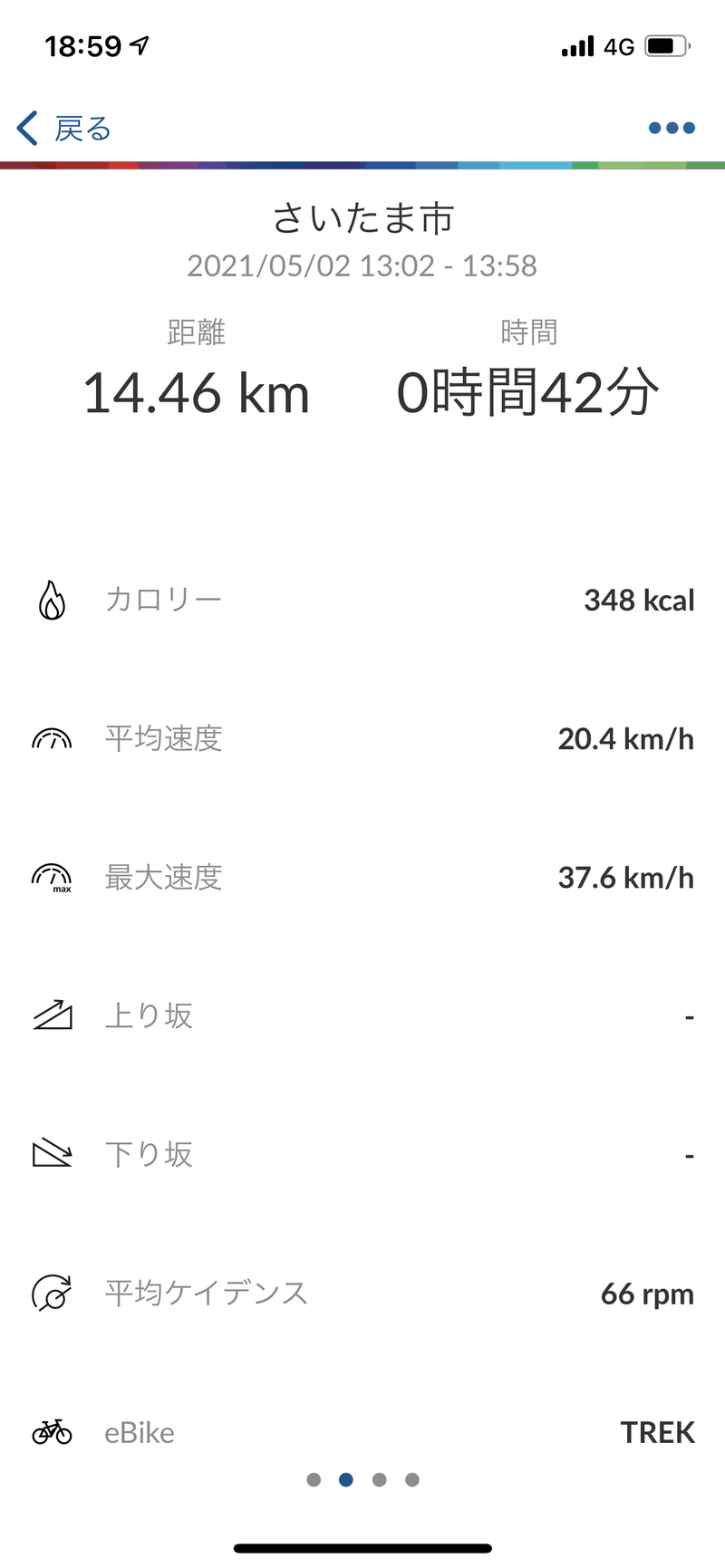Jump to the first page indicator dot
The height and width of the screenshot is (1568, 725).
(x=314, y=1479)
